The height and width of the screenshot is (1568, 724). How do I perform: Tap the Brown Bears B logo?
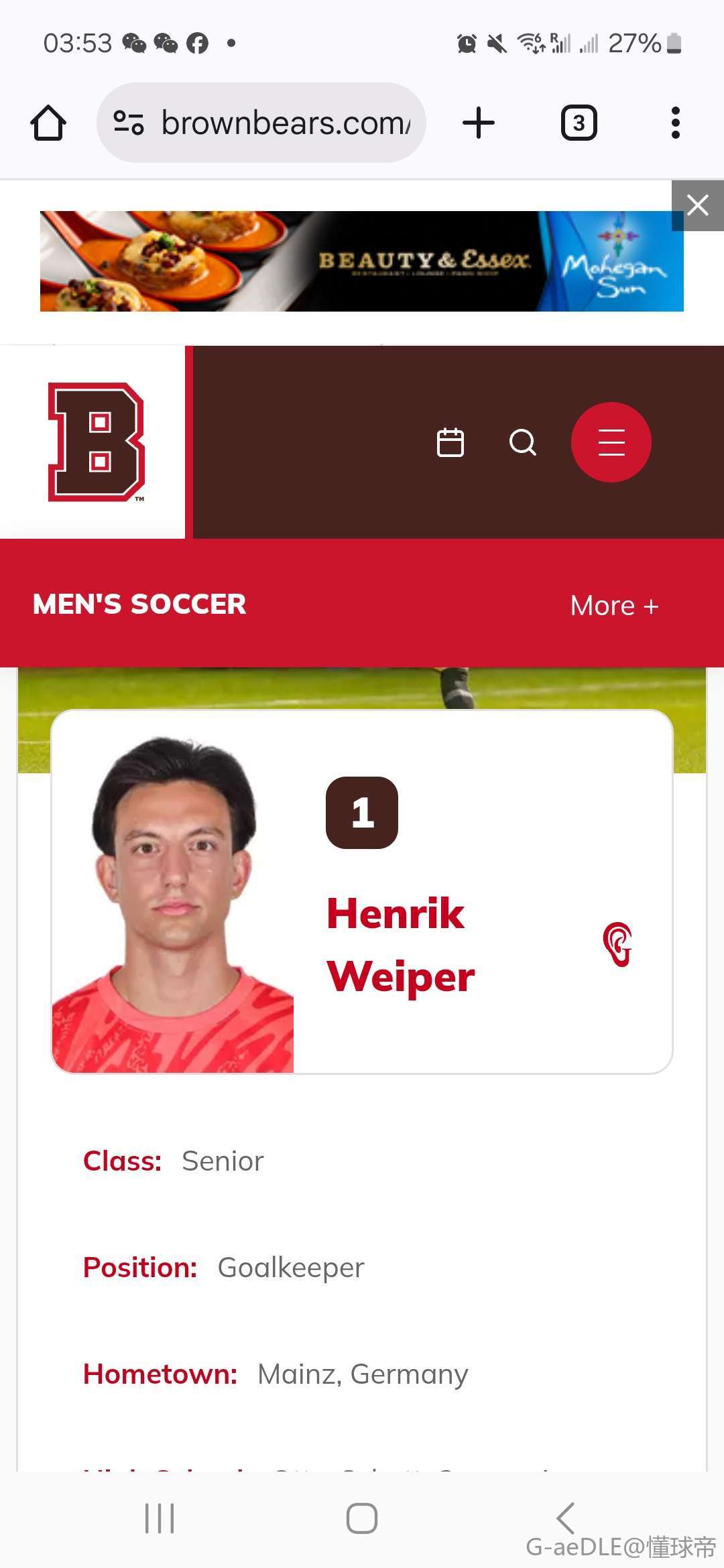[96, 442]
